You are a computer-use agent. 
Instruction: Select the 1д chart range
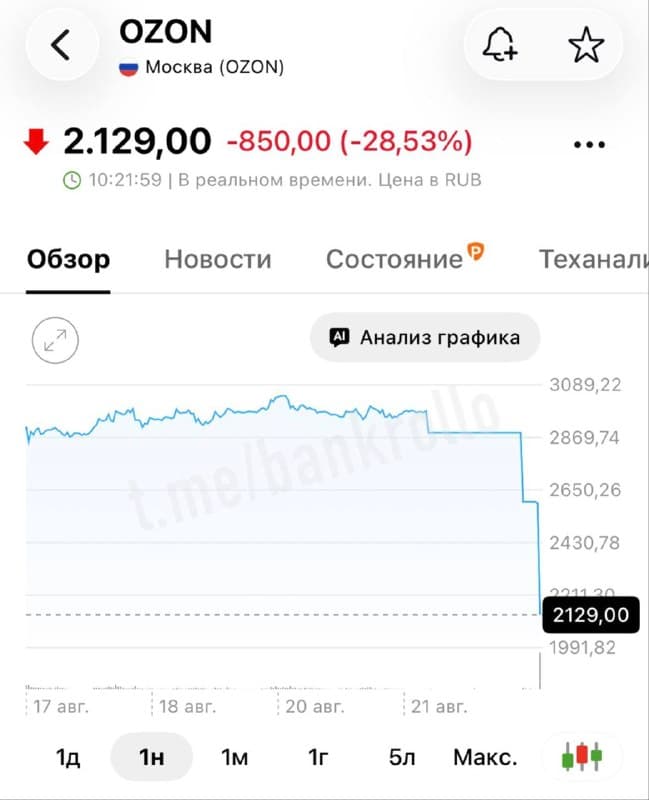pyautogui.click(x=68, y=757)
